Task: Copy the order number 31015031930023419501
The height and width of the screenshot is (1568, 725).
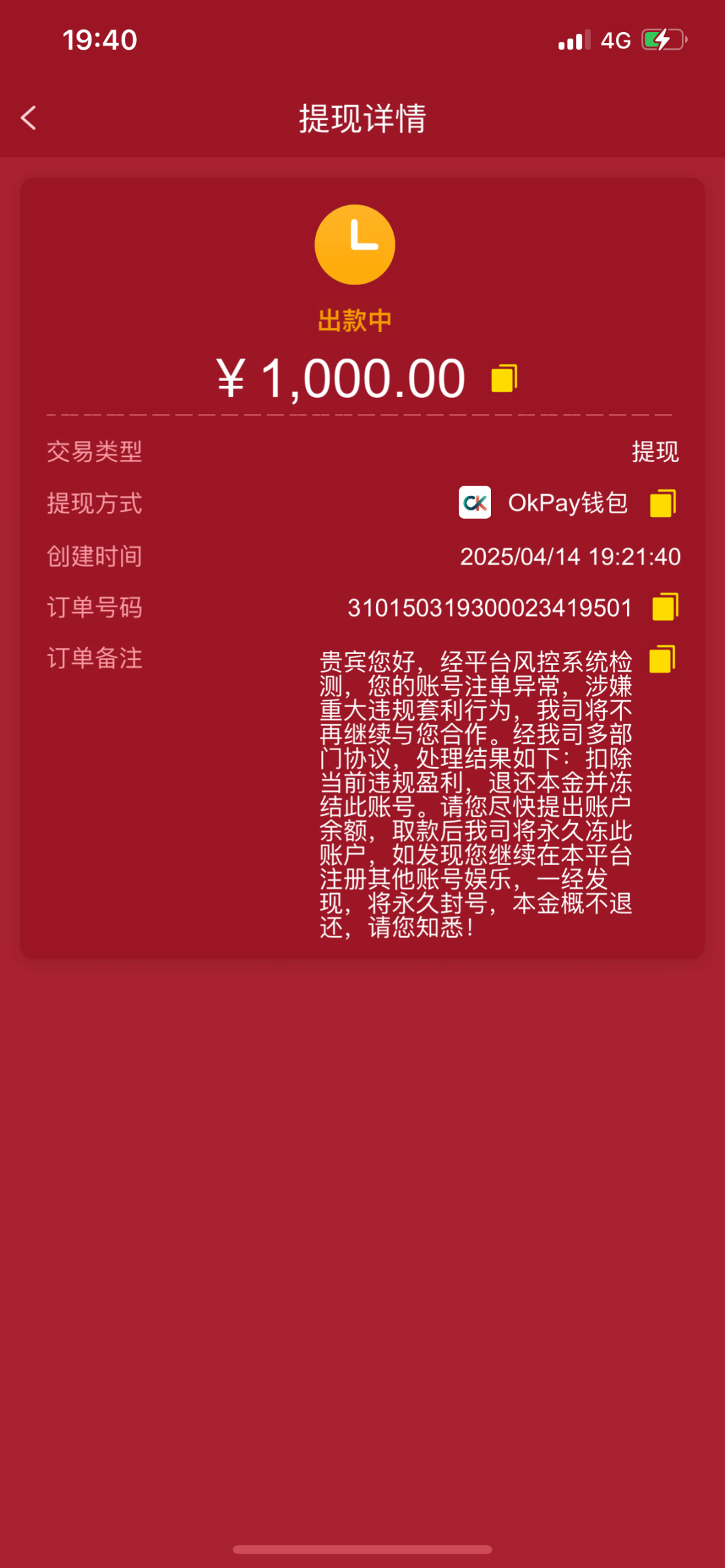Action: point(665,607)
